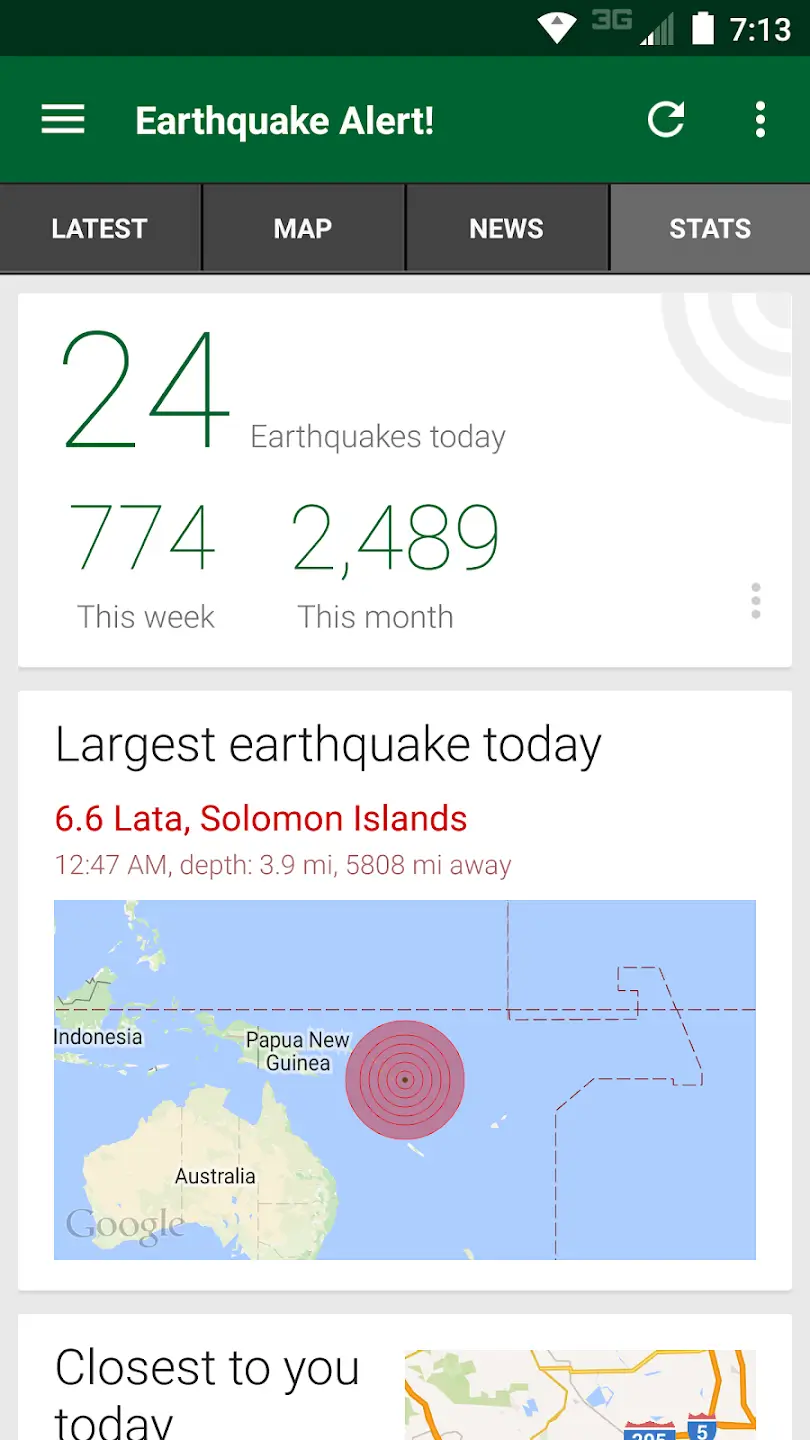Tap the battery indicator in status bar
810x1440 pixels.
705,29
